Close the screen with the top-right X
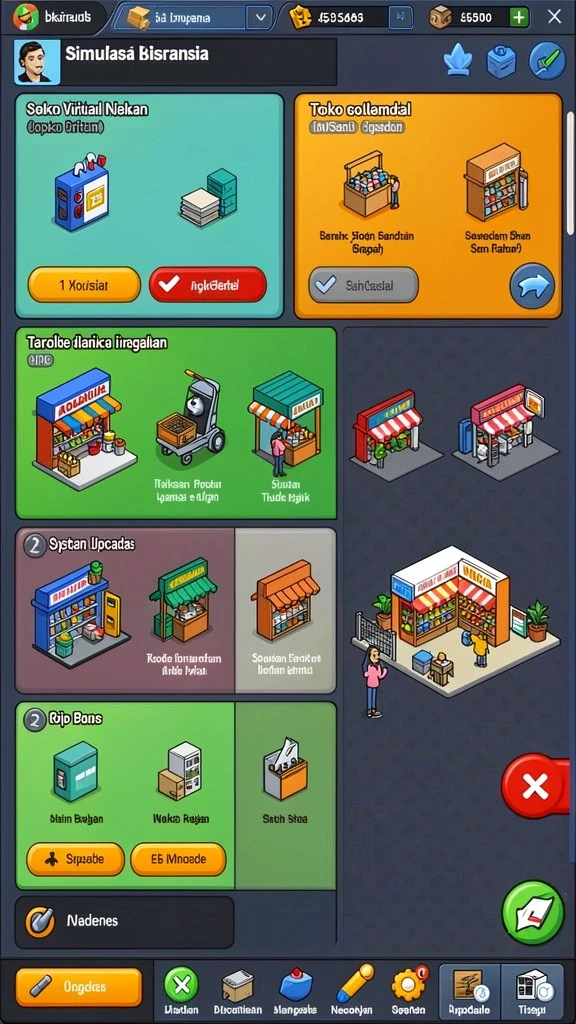The image size is (576, 1024). (x=554, y=17)
